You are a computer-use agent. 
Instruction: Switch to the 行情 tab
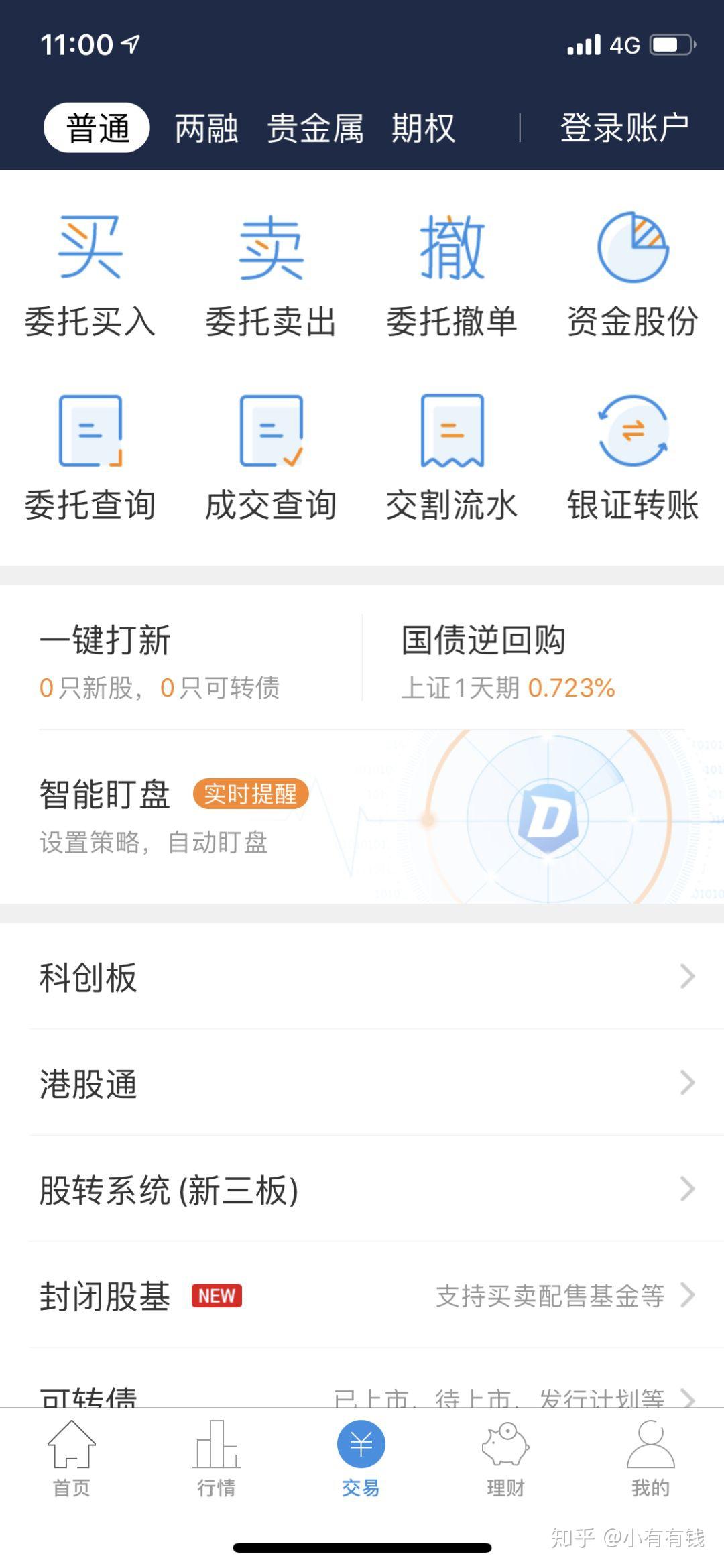[x=217, y=1456]
